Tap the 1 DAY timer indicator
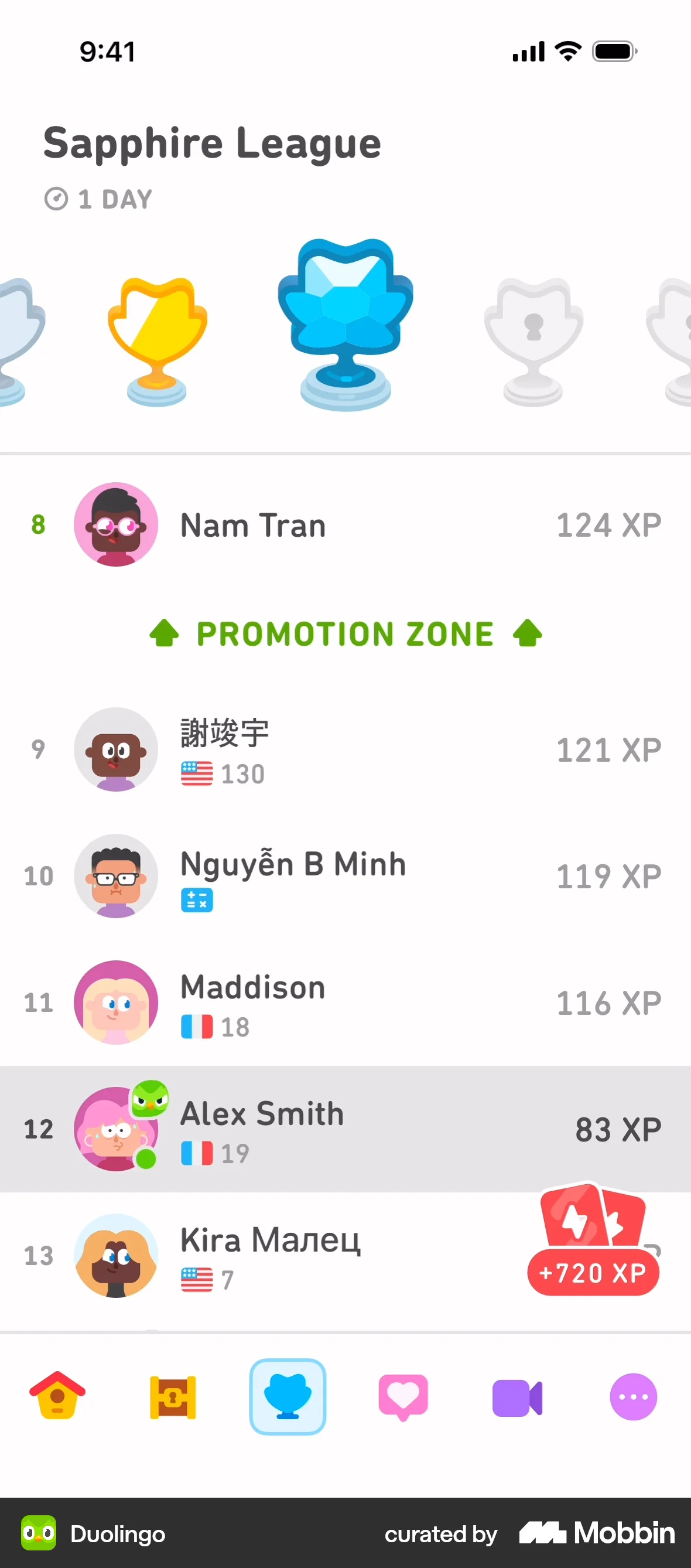The image size is (691, 1568). click(98, 199)
